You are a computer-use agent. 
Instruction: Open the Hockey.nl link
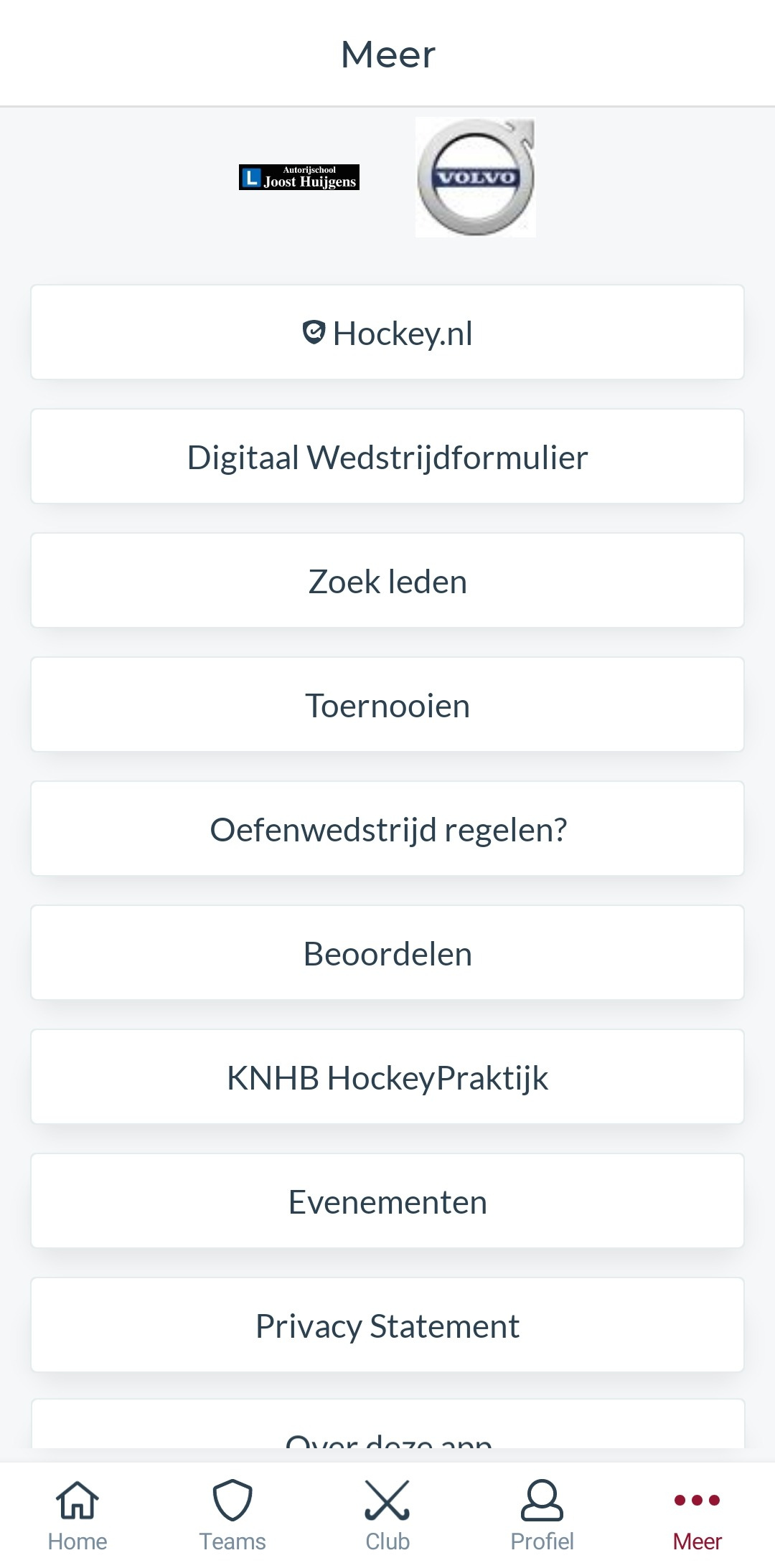click(x=387, y=333)
